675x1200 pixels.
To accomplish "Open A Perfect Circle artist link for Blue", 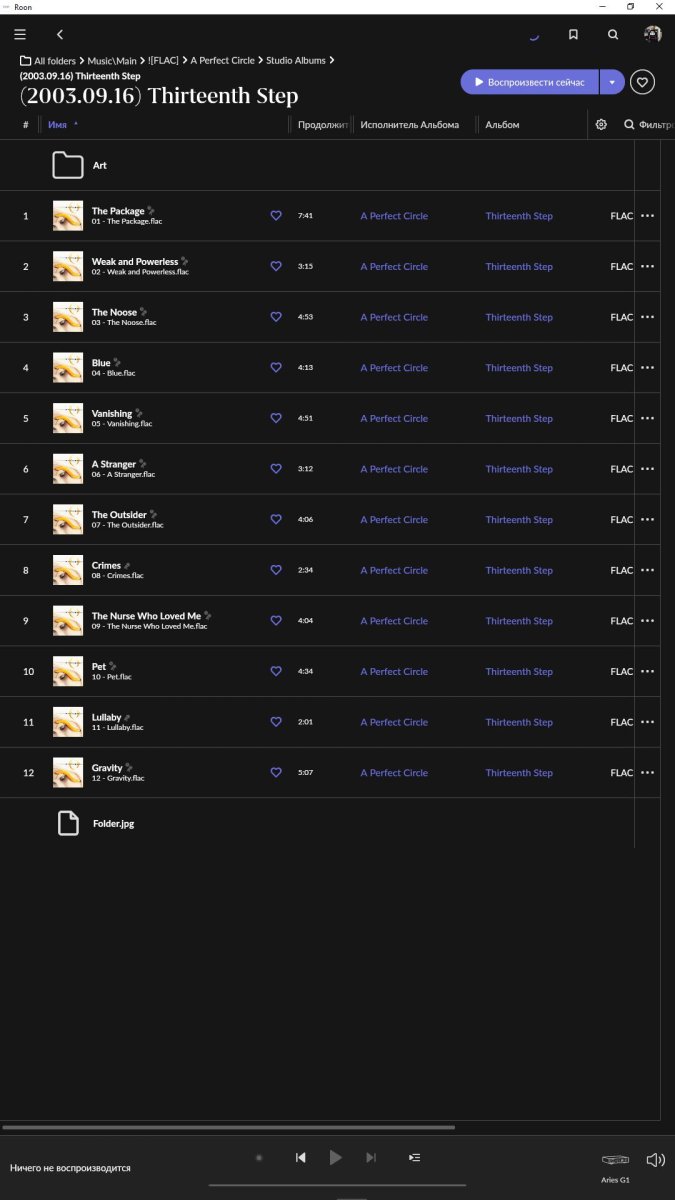I will 394,368.
